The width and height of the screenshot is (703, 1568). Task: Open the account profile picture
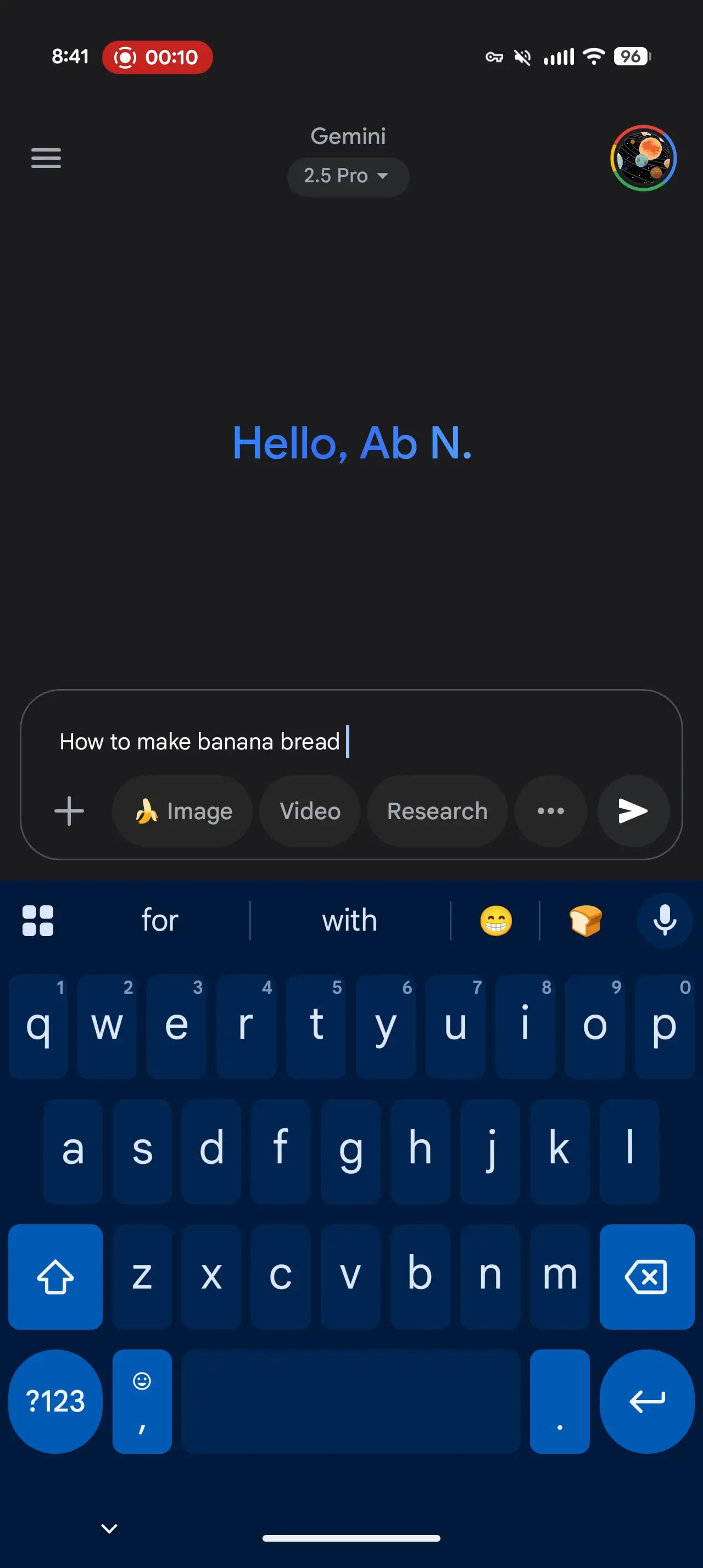(x=643, y=158)
